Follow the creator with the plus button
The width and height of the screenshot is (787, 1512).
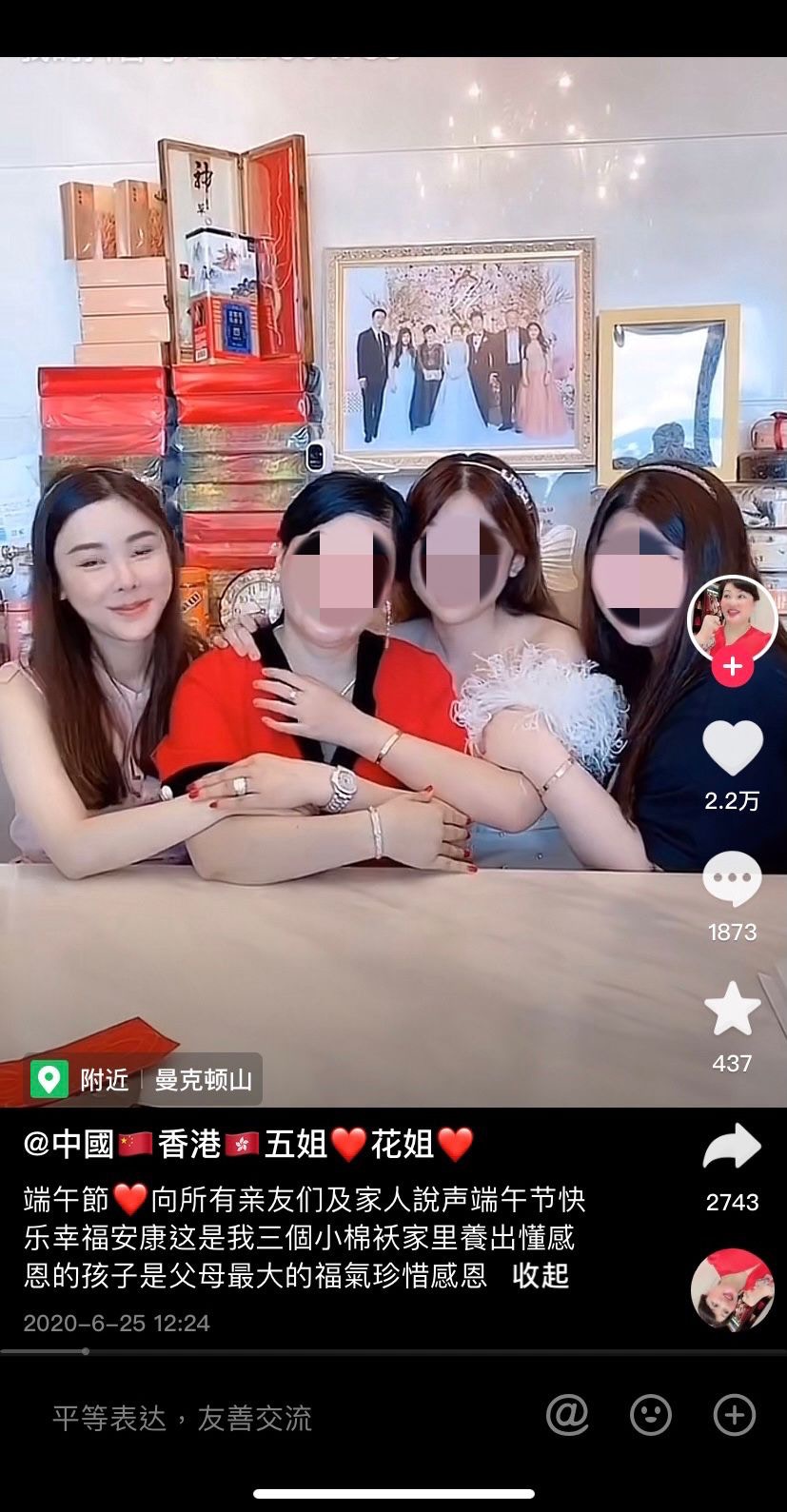click(732, 667)
